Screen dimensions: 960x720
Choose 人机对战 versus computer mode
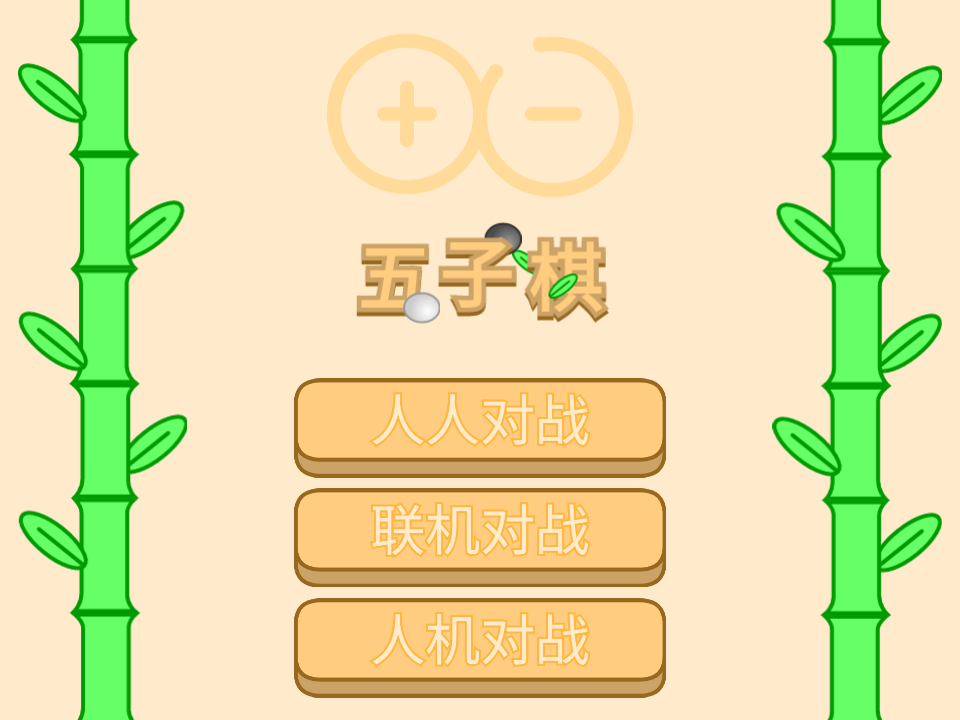[x=480, y=642]
